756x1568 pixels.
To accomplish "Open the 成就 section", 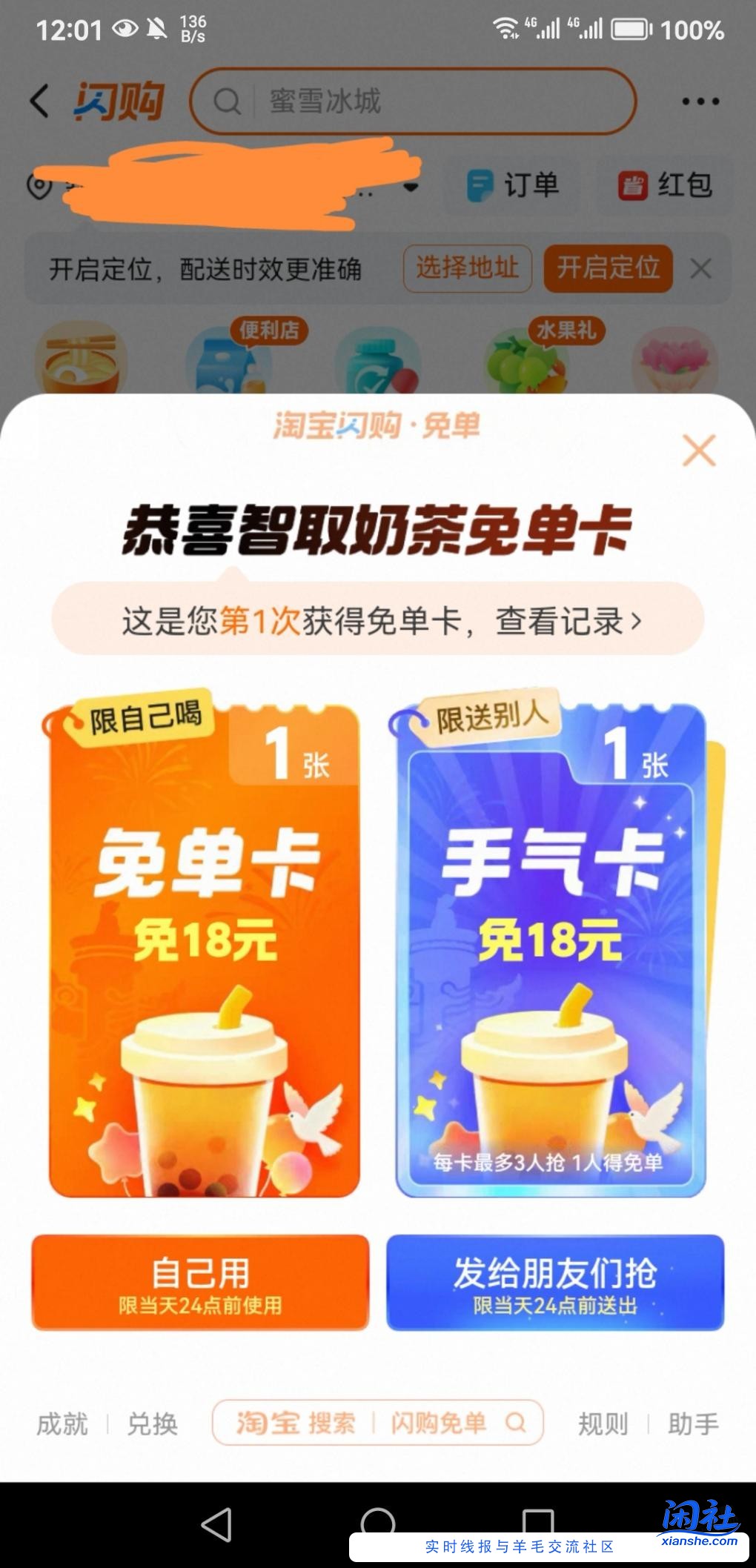I will [62, 1424].
